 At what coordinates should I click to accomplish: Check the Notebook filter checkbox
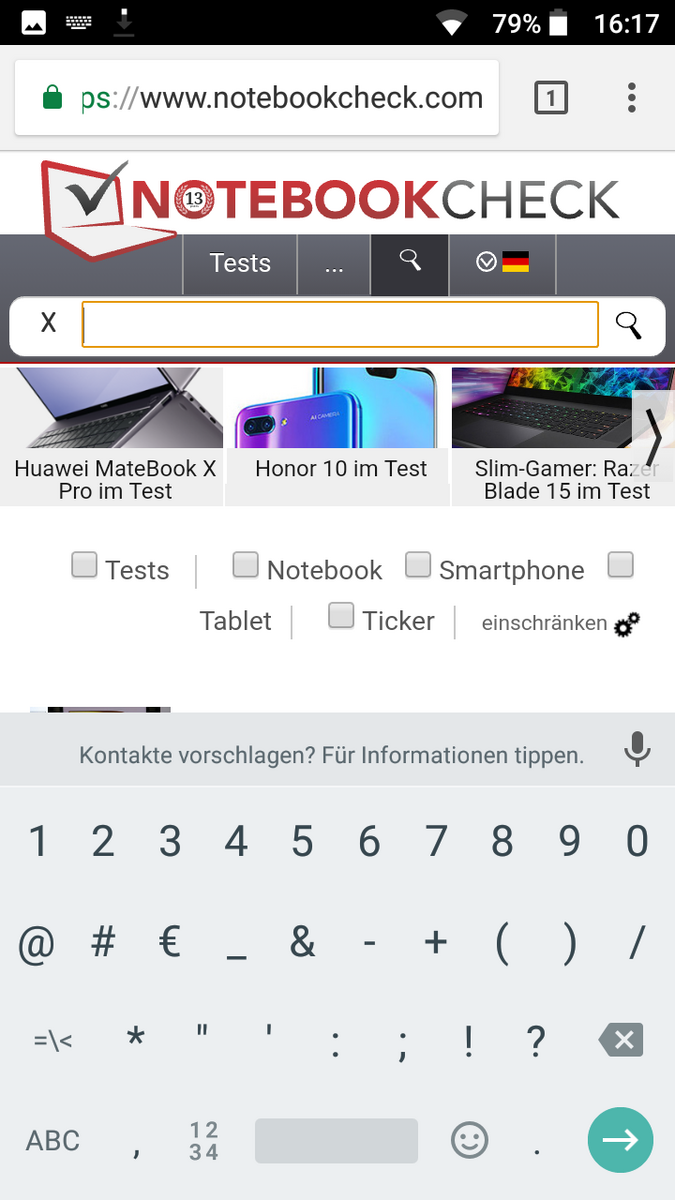245,565
